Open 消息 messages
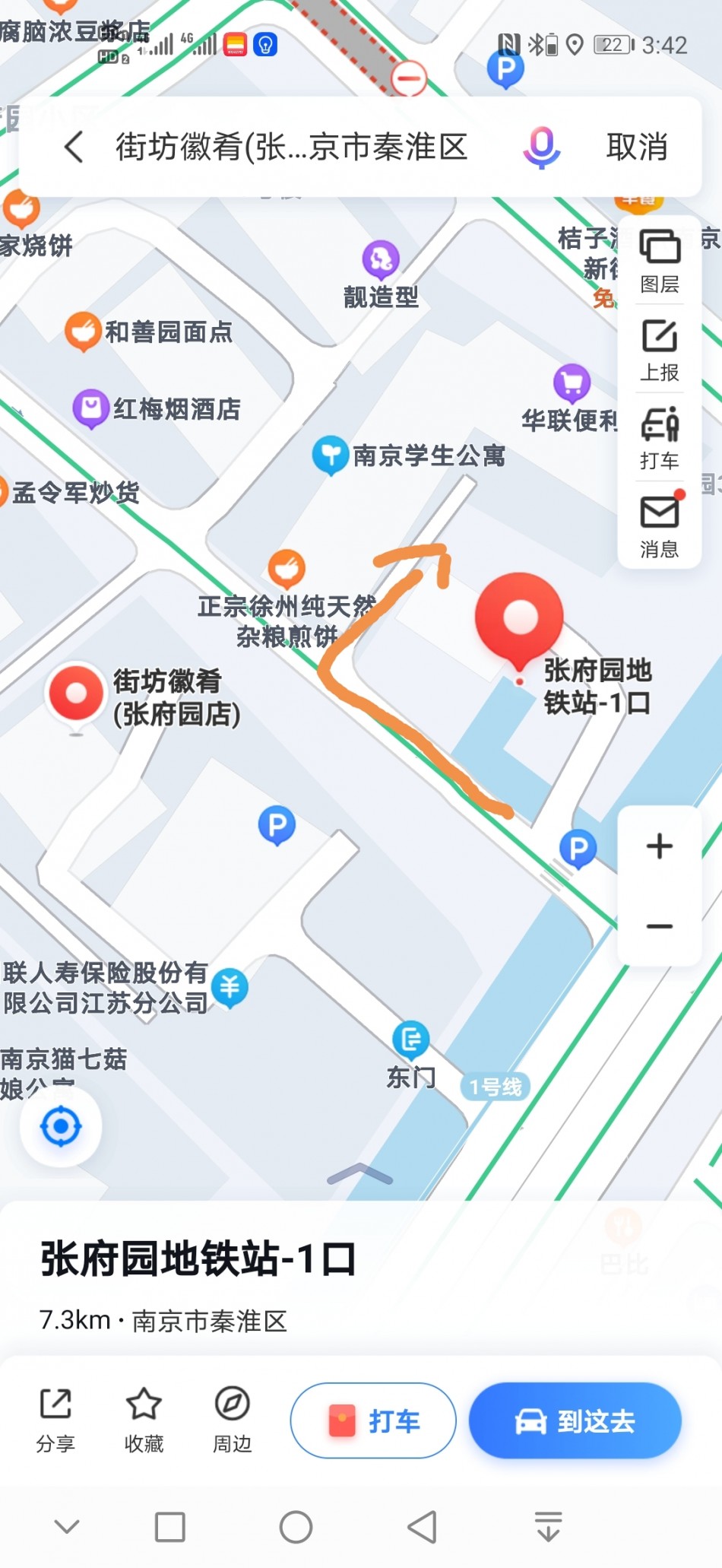The image size is (722, 1568). pos(659,526)
